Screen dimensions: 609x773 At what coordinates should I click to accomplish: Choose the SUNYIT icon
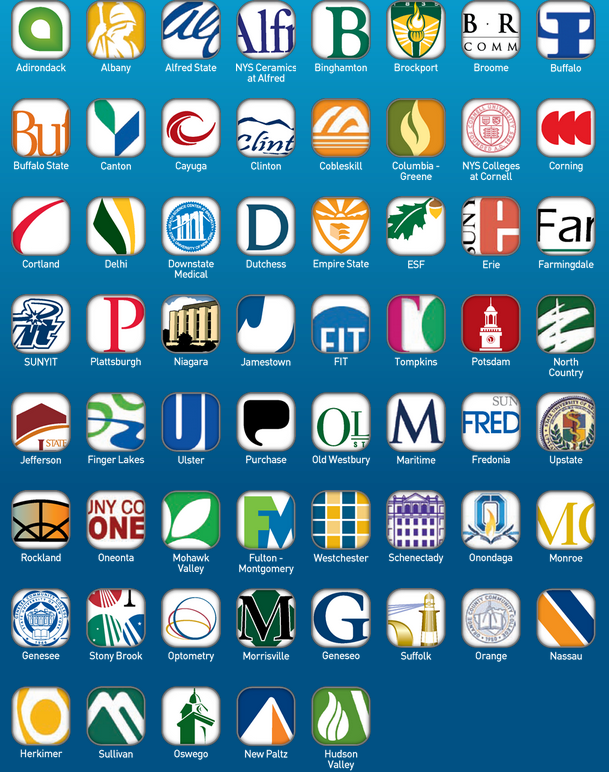tap(41, 324)
